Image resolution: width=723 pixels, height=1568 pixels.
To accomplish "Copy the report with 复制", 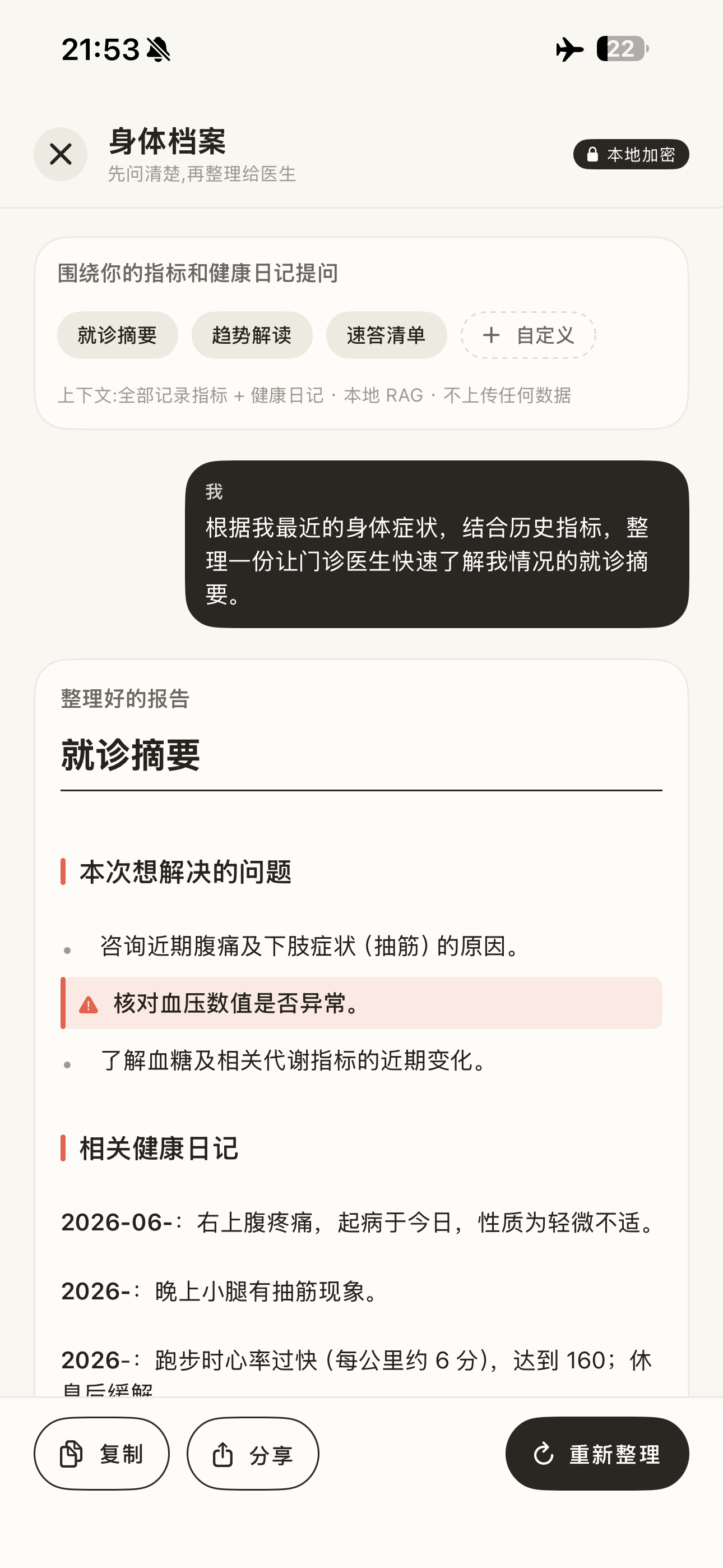I will (x=101, y=1454).
